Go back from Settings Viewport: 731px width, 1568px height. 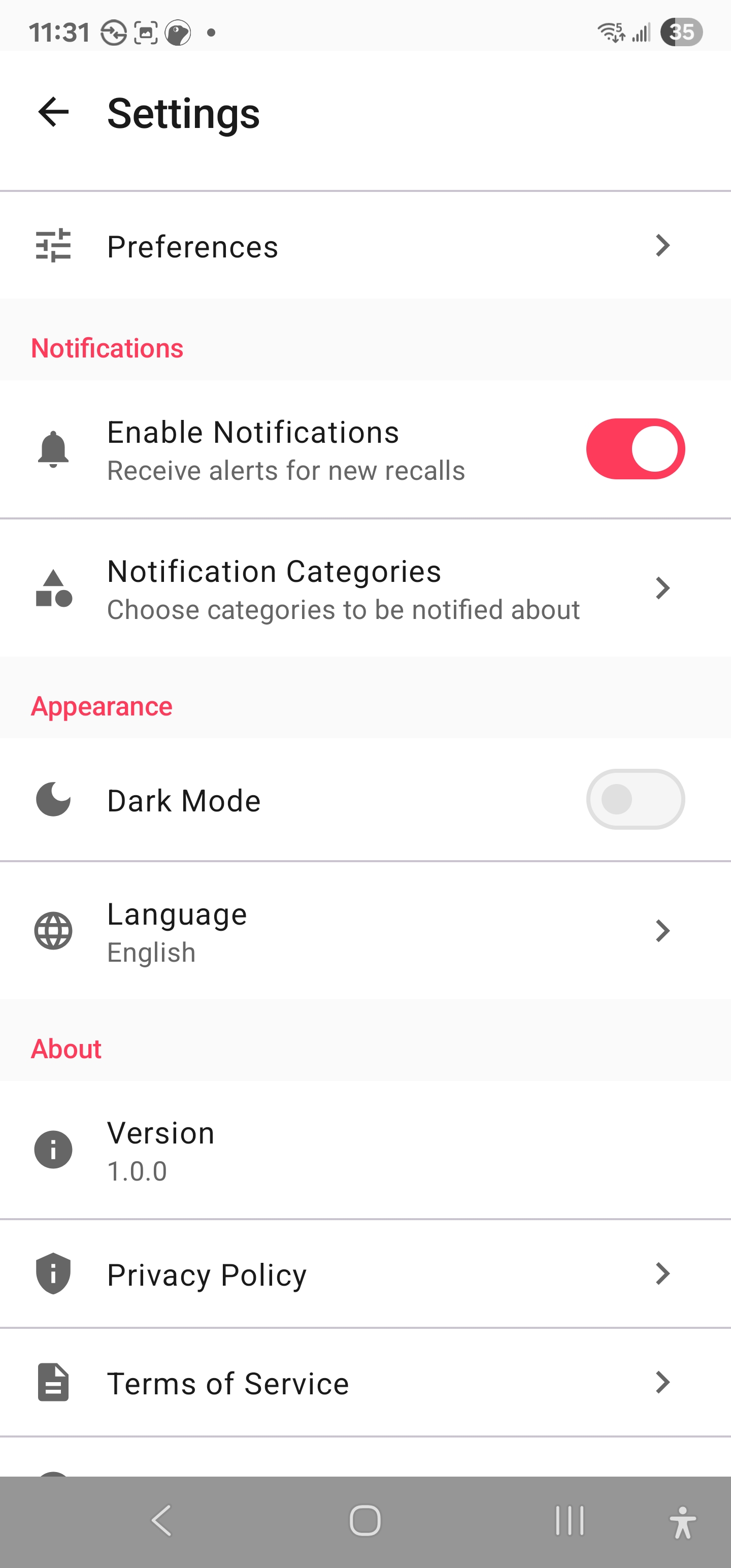[x=54, y=113]
